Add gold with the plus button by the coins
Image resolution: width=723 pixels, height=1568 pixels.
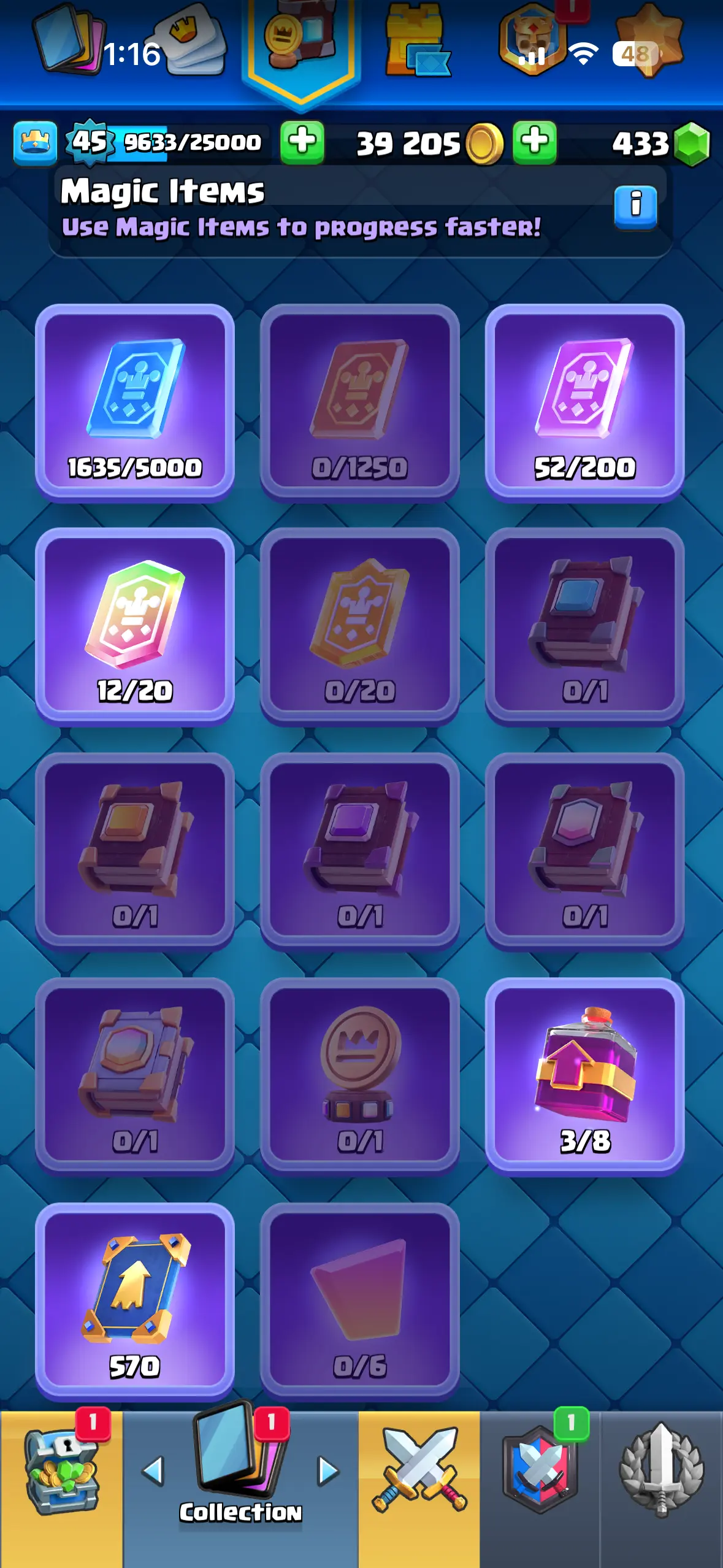click(535, 142)
